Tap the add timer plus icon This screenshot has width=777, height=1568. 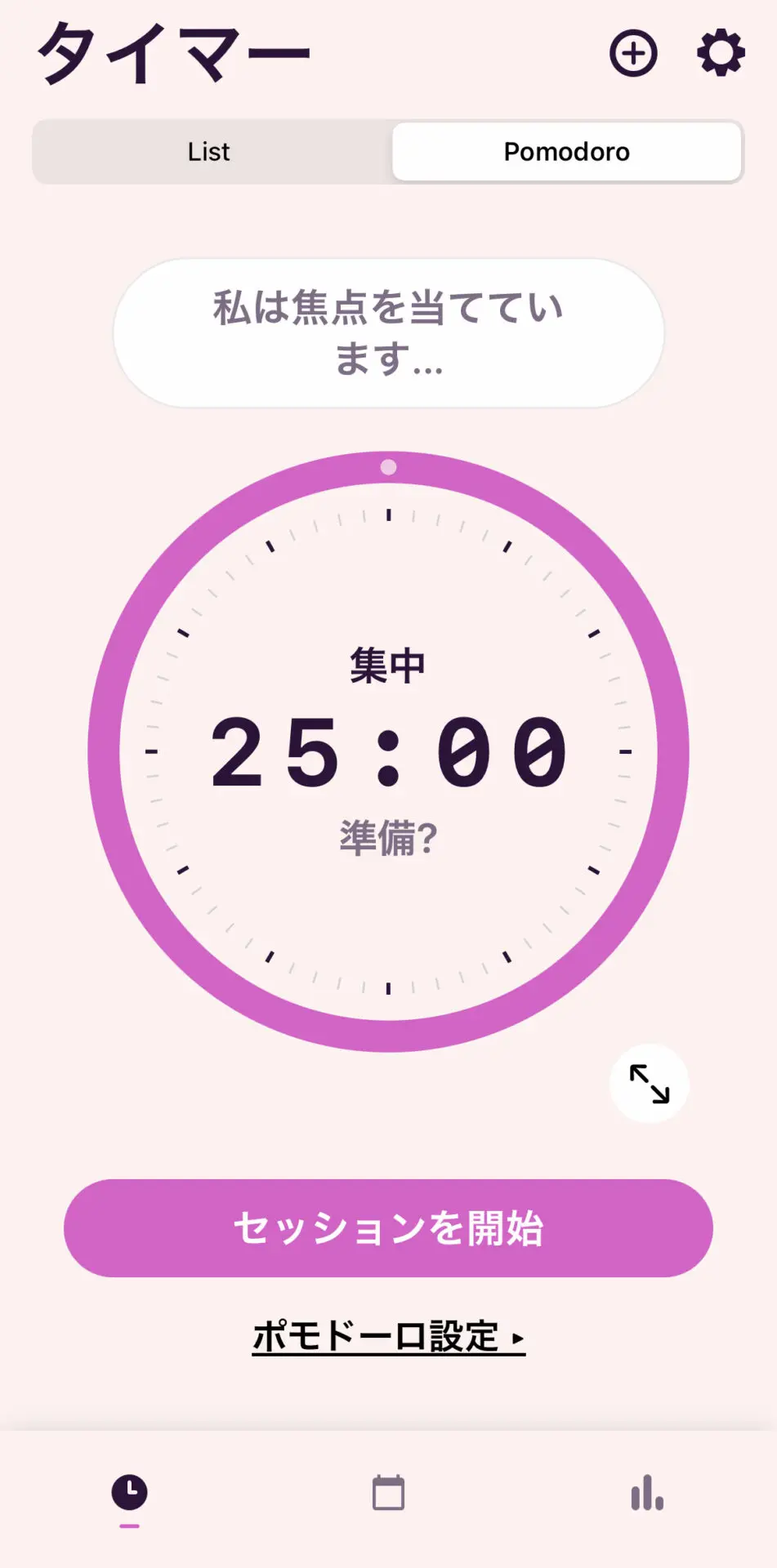click(633, 54)
